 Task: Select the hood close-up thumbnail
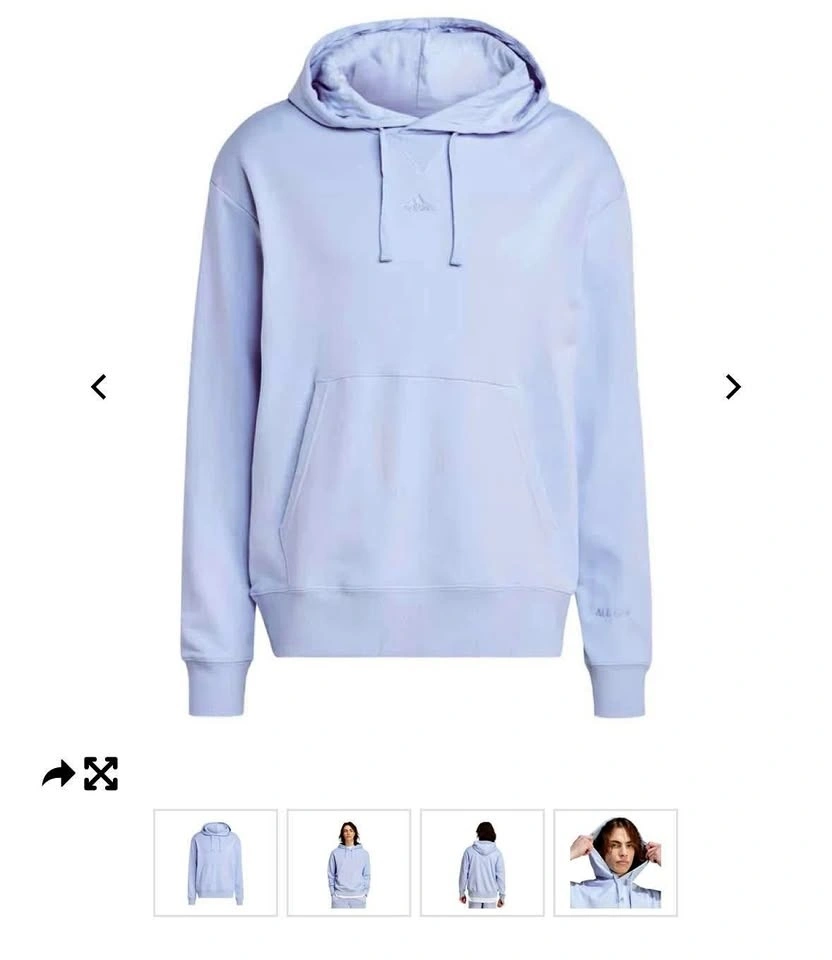click(616, 863)
